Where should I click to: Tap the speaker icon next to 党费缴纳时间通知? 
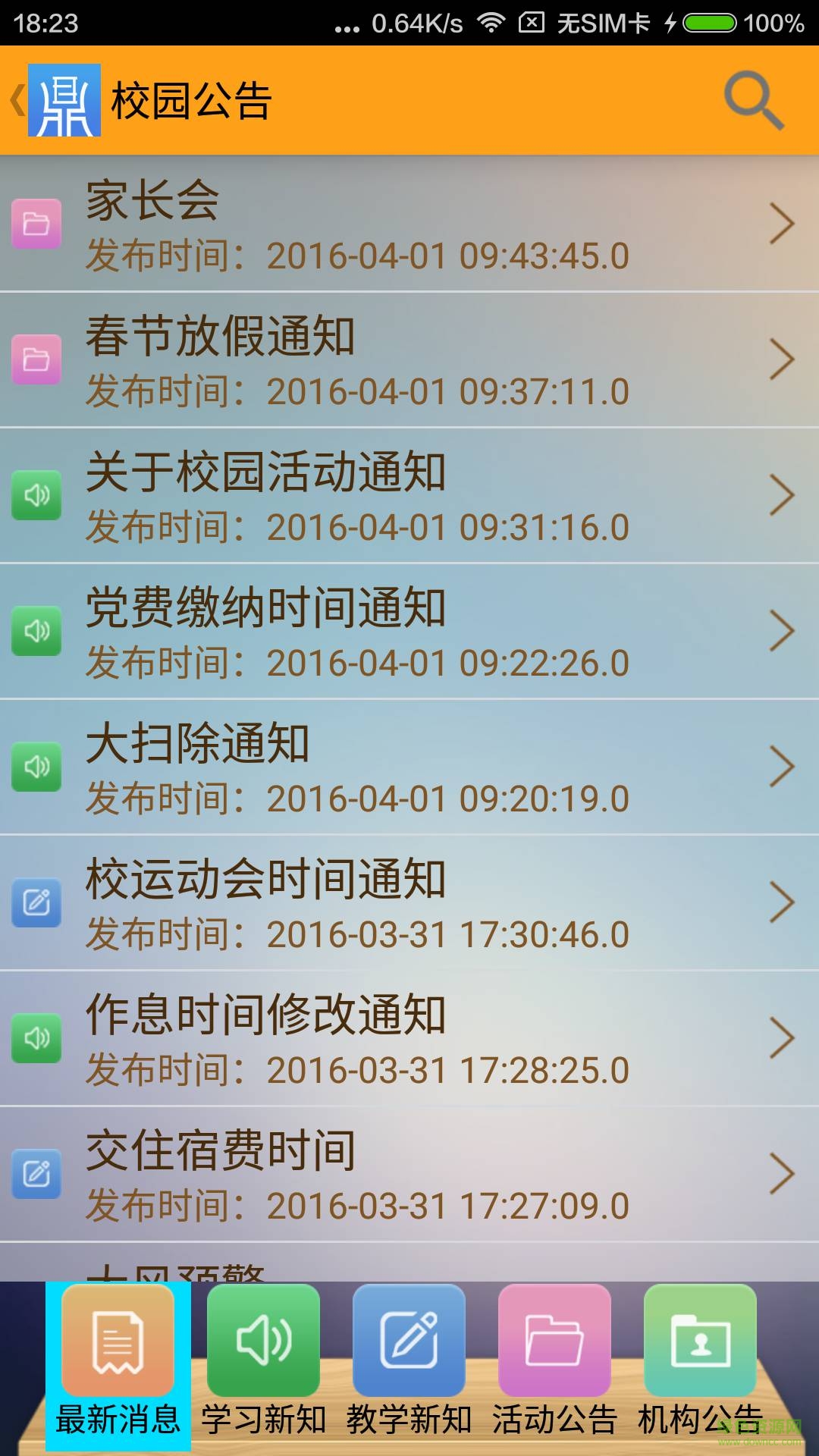tap(36, 631)
